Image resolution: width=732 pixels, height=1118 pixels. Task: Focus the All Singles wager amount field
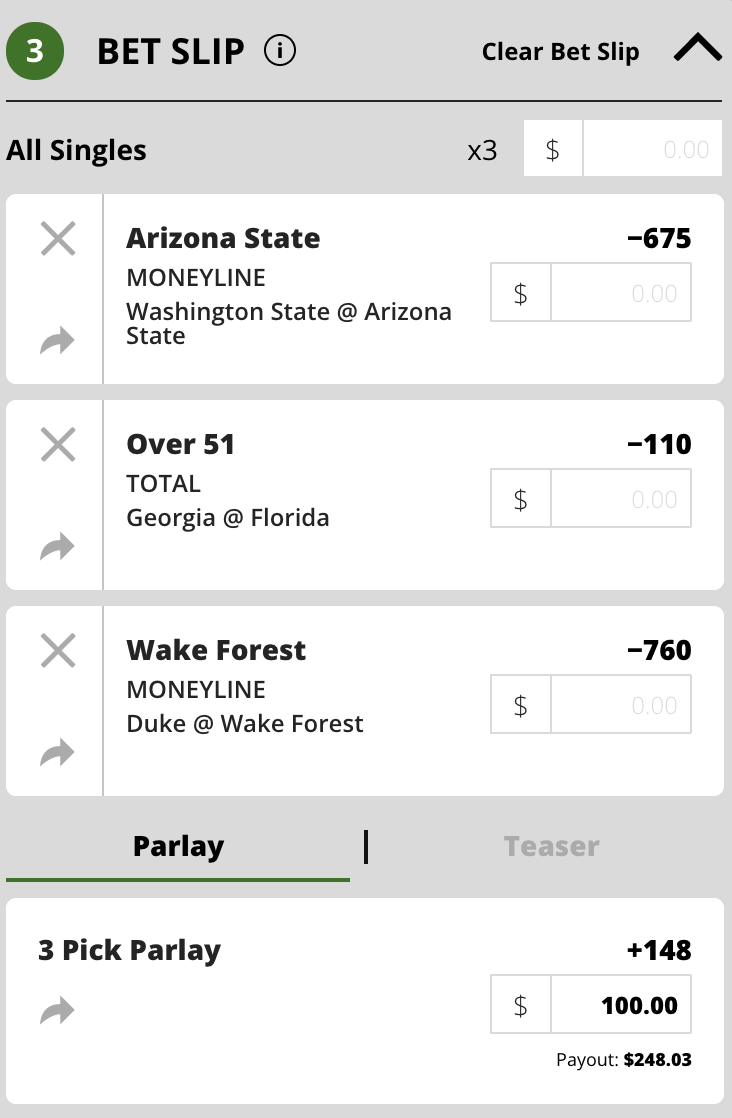651,149
